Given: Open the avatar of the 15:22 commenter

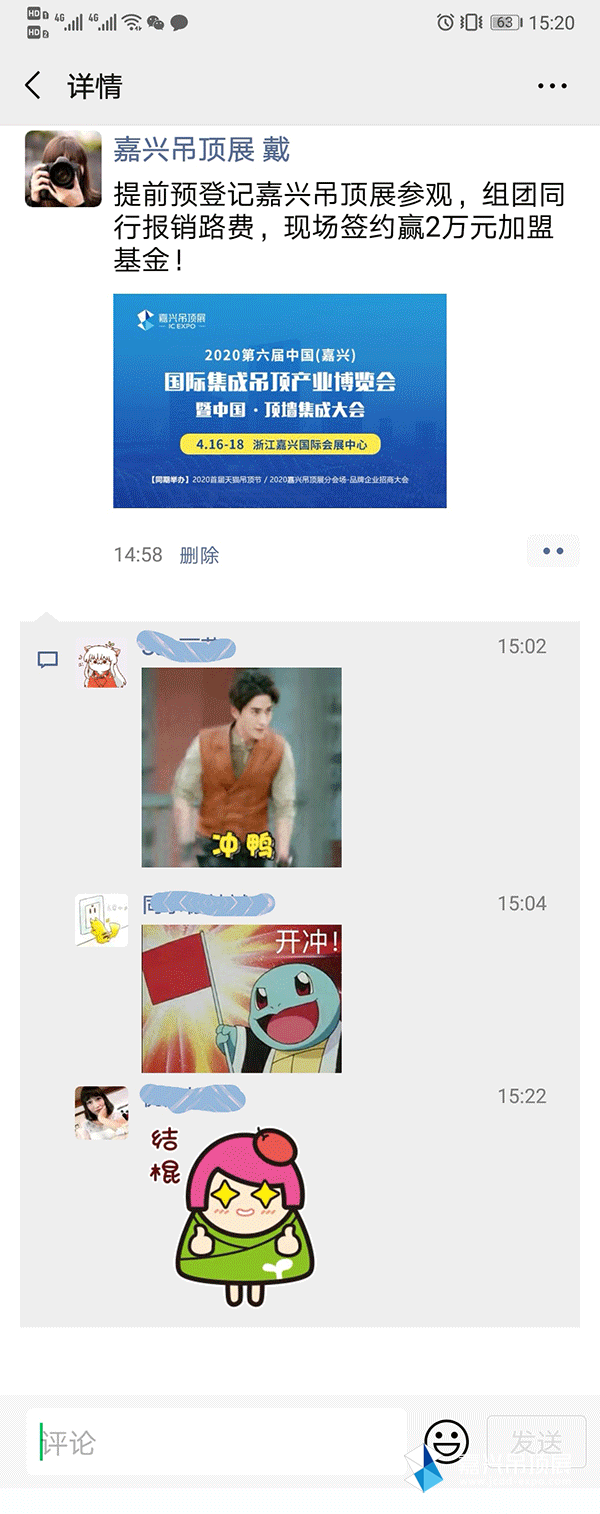Looking at the screenshot, I should click(102, 1113).
